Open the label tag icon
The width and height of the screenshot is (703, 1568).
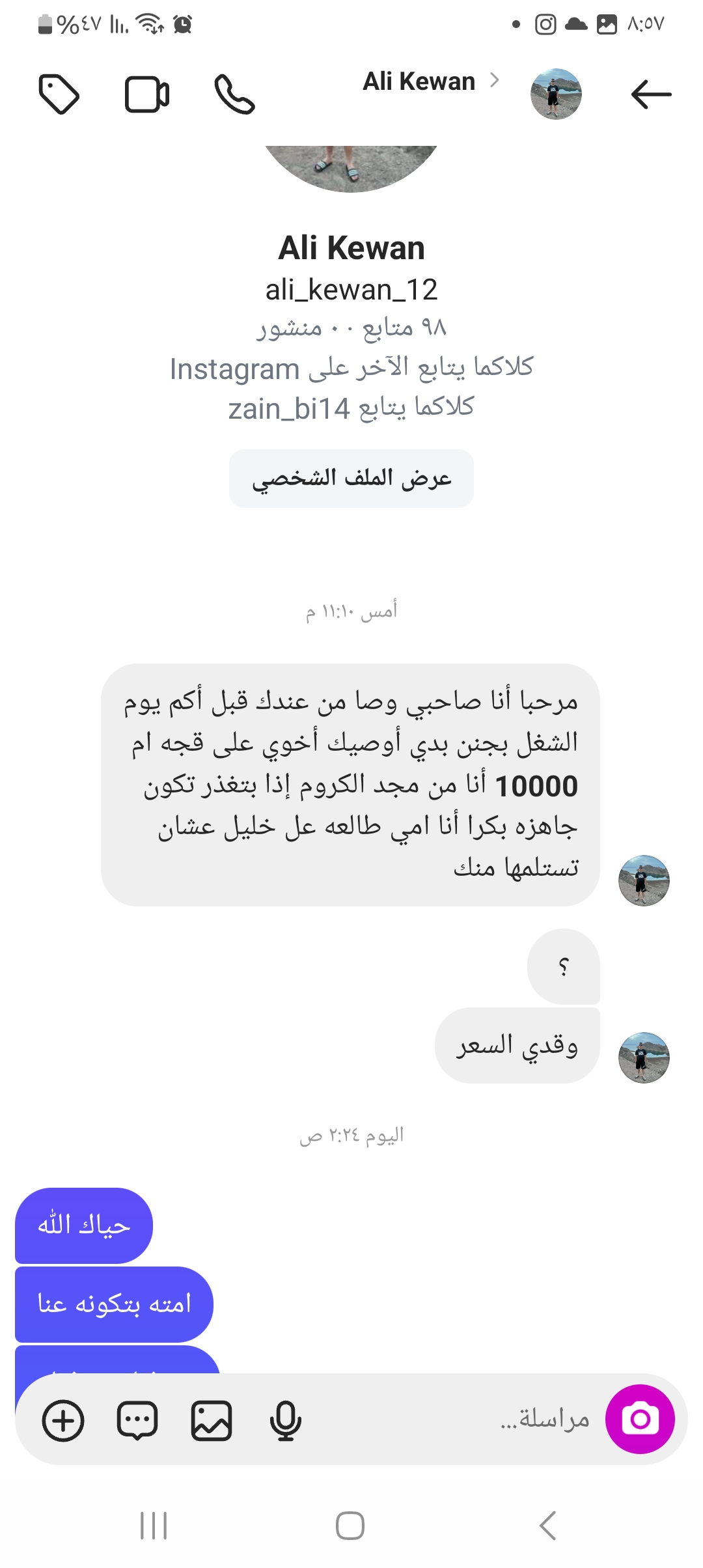click(x=59, y=94)
